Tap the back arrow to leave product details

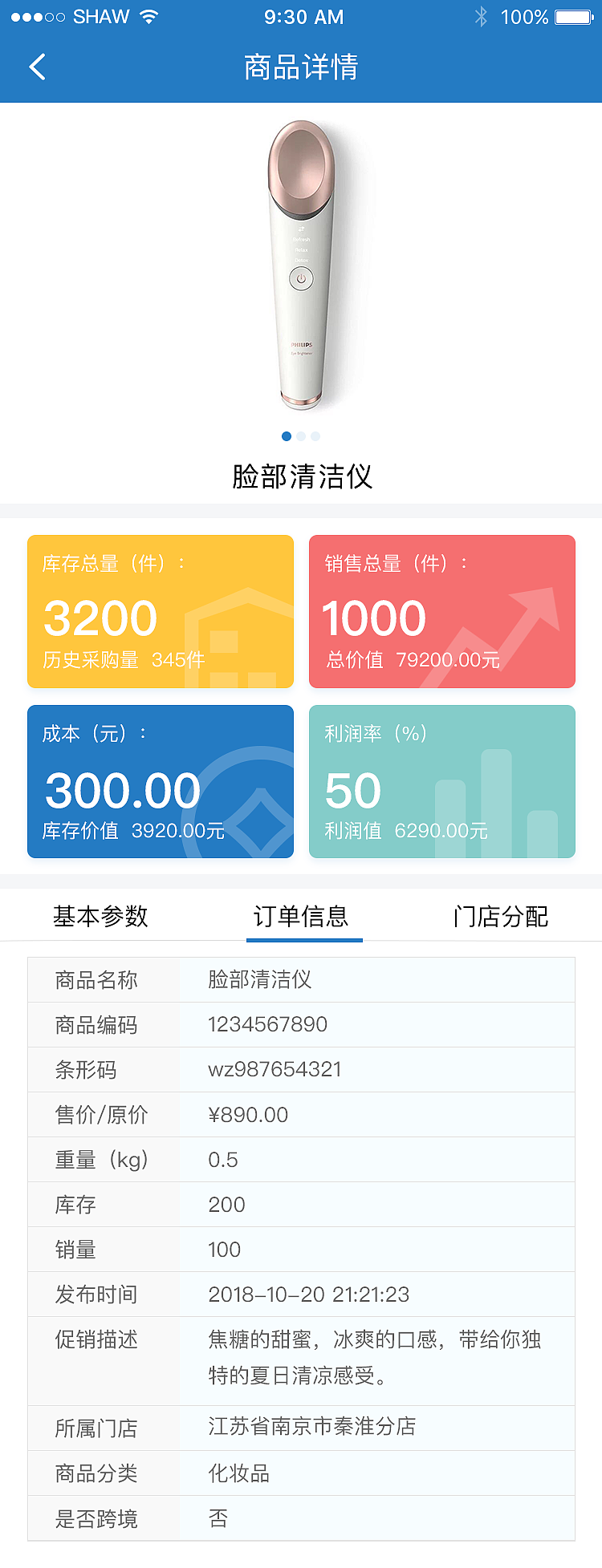35,67
